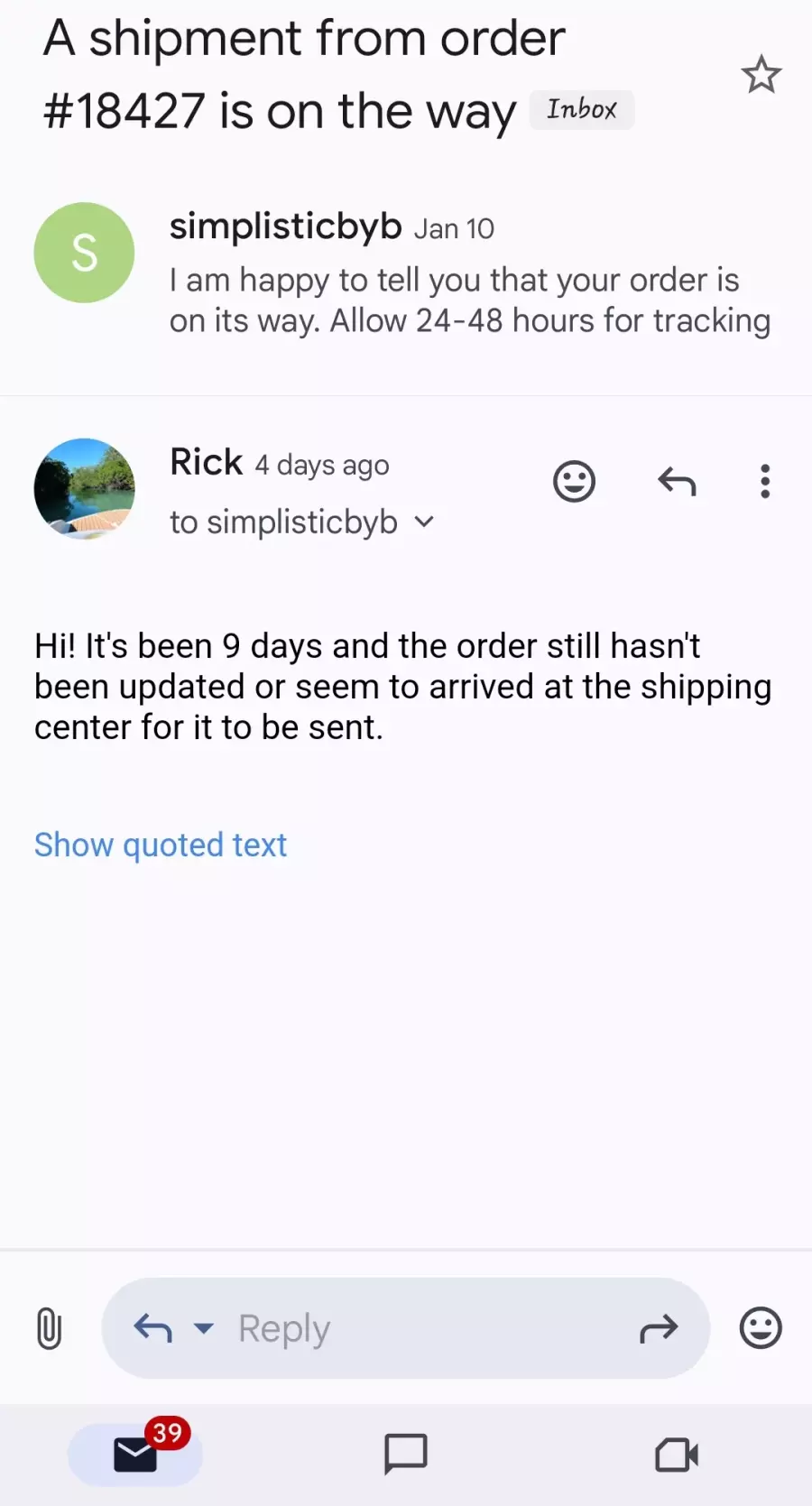
Task: Add emoji reaction to Rick's message
Action: 575,482
